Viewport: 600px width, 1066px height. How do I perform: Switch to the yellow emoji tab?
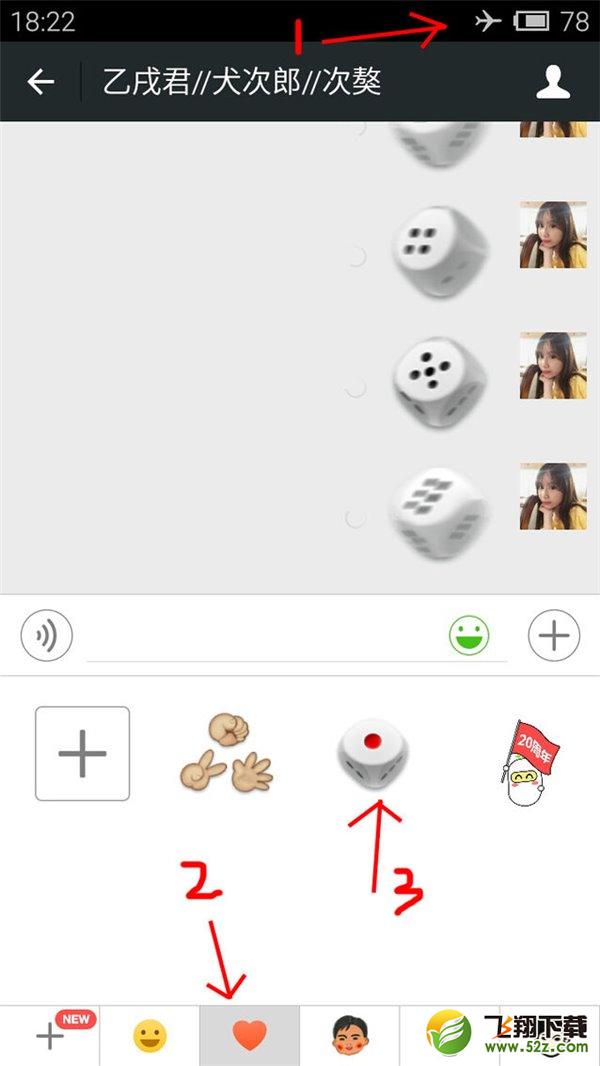click(150, 1036)
